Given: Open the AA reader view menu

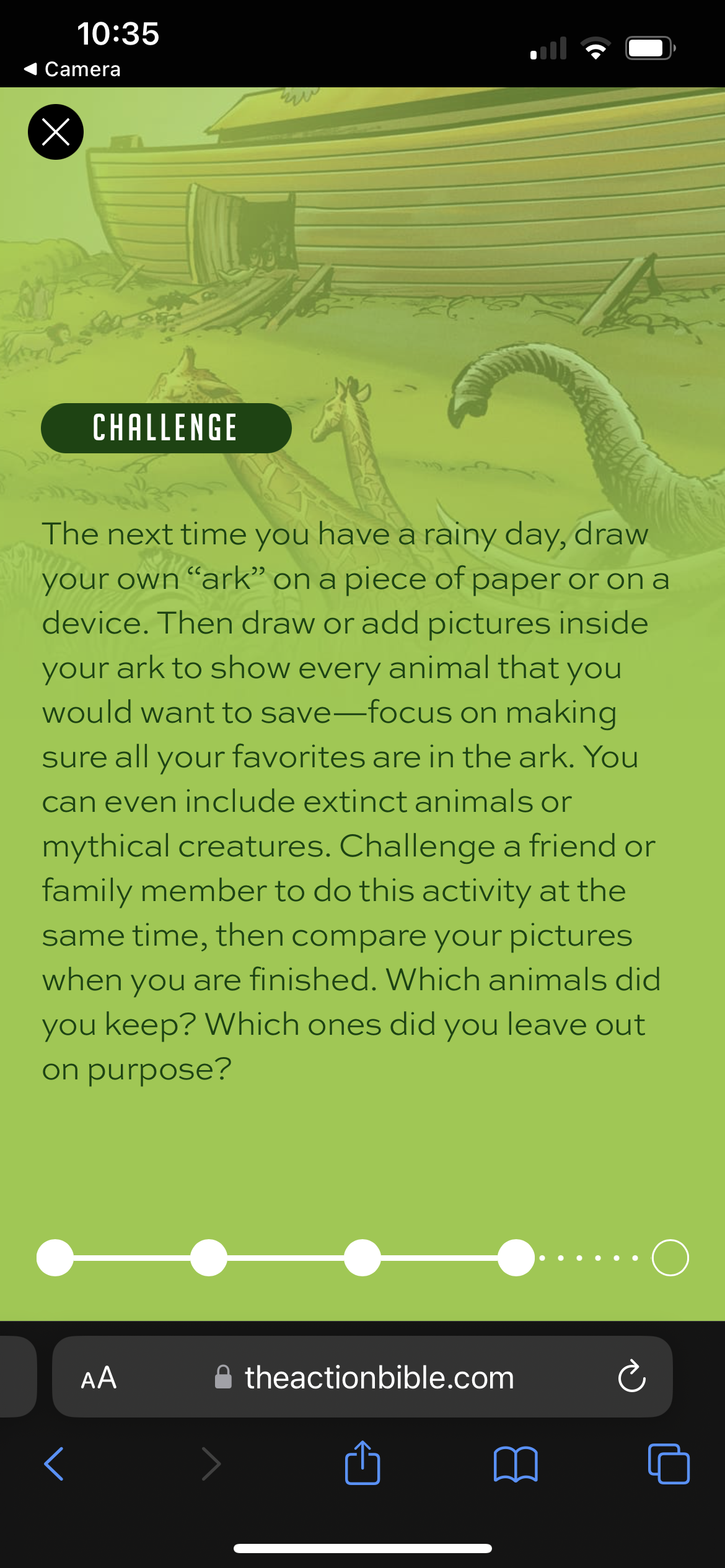Looking at the screenshot, I should [x=99, y=1378].
